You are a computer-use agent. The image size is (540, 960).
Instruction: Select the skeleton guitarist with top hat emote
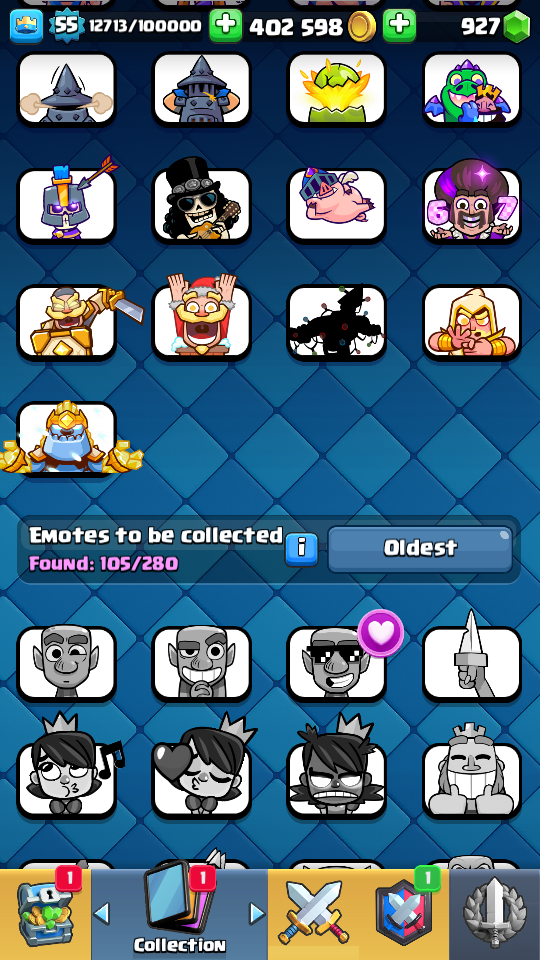pos(201,204)
